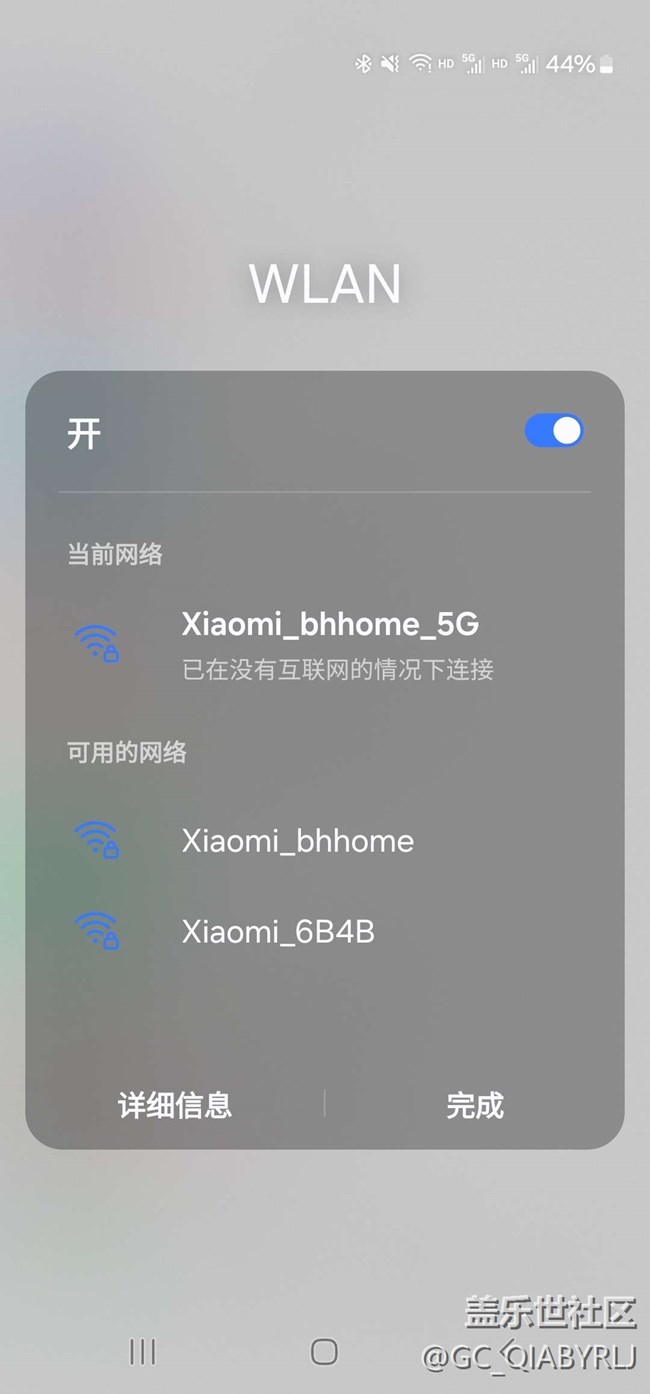Connect to the Xiaomi_bhhome network
This screenshot has width=650, height=1394.
point(298,841)
